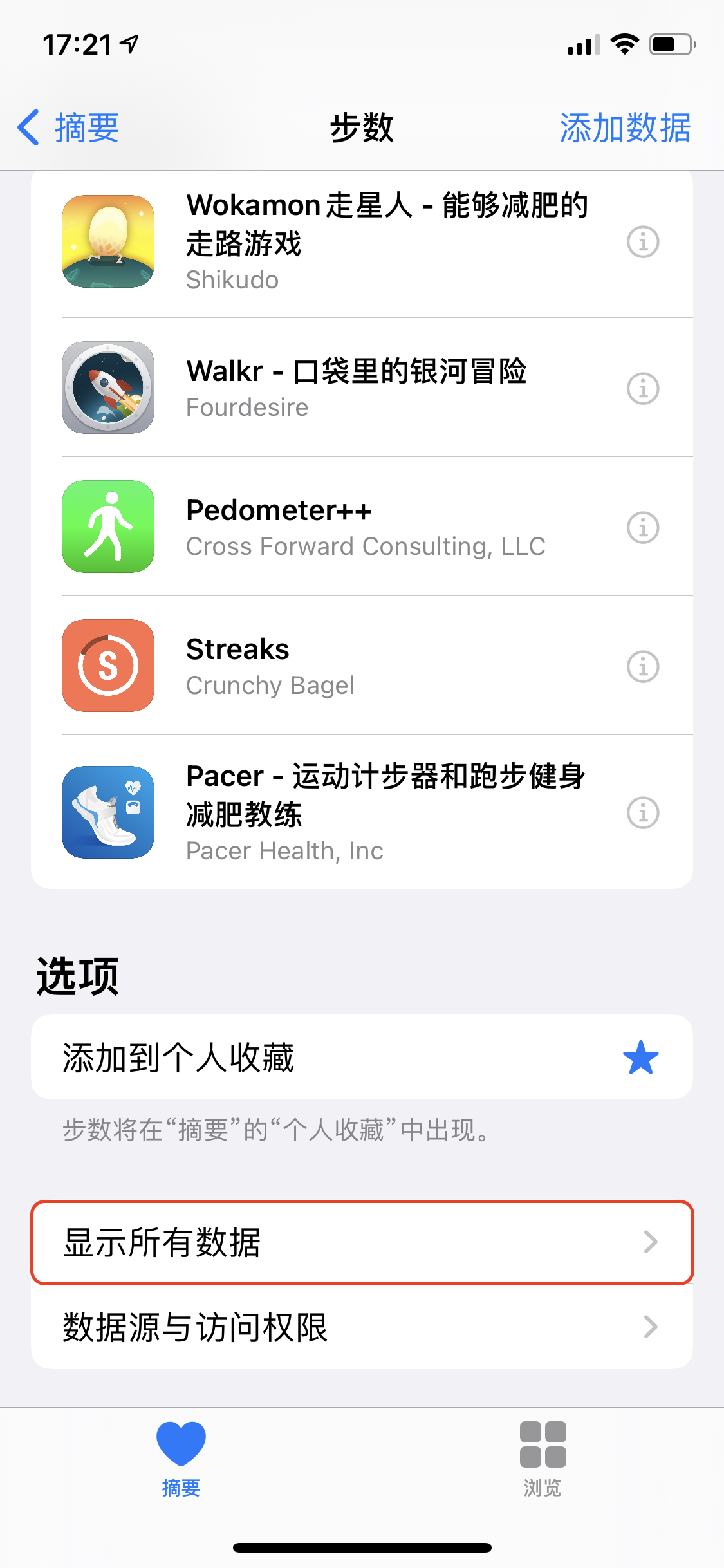View info for Pacer
The image size is (724, 1568).
(642, 812)
